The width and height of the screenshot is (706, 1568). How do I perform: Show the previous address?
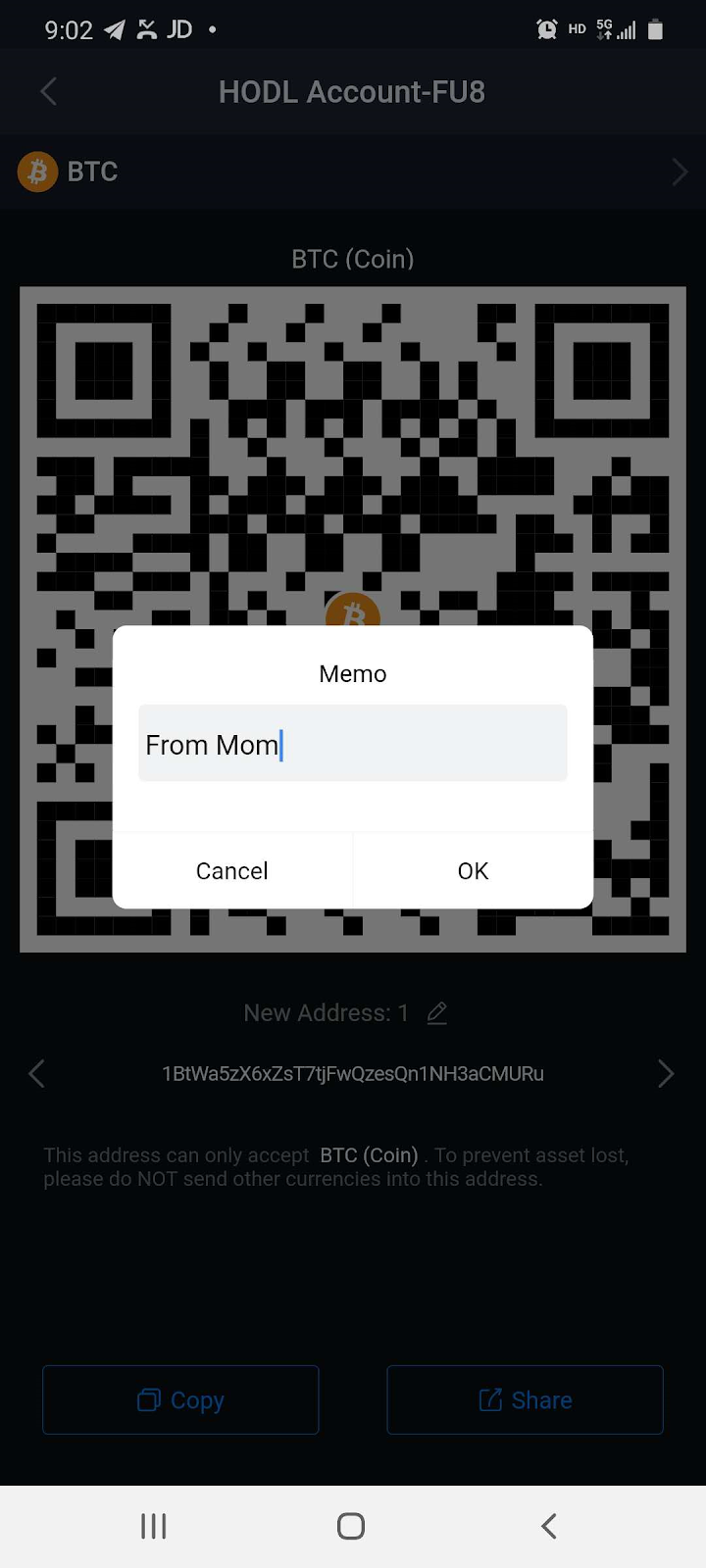pos(37,1074)
